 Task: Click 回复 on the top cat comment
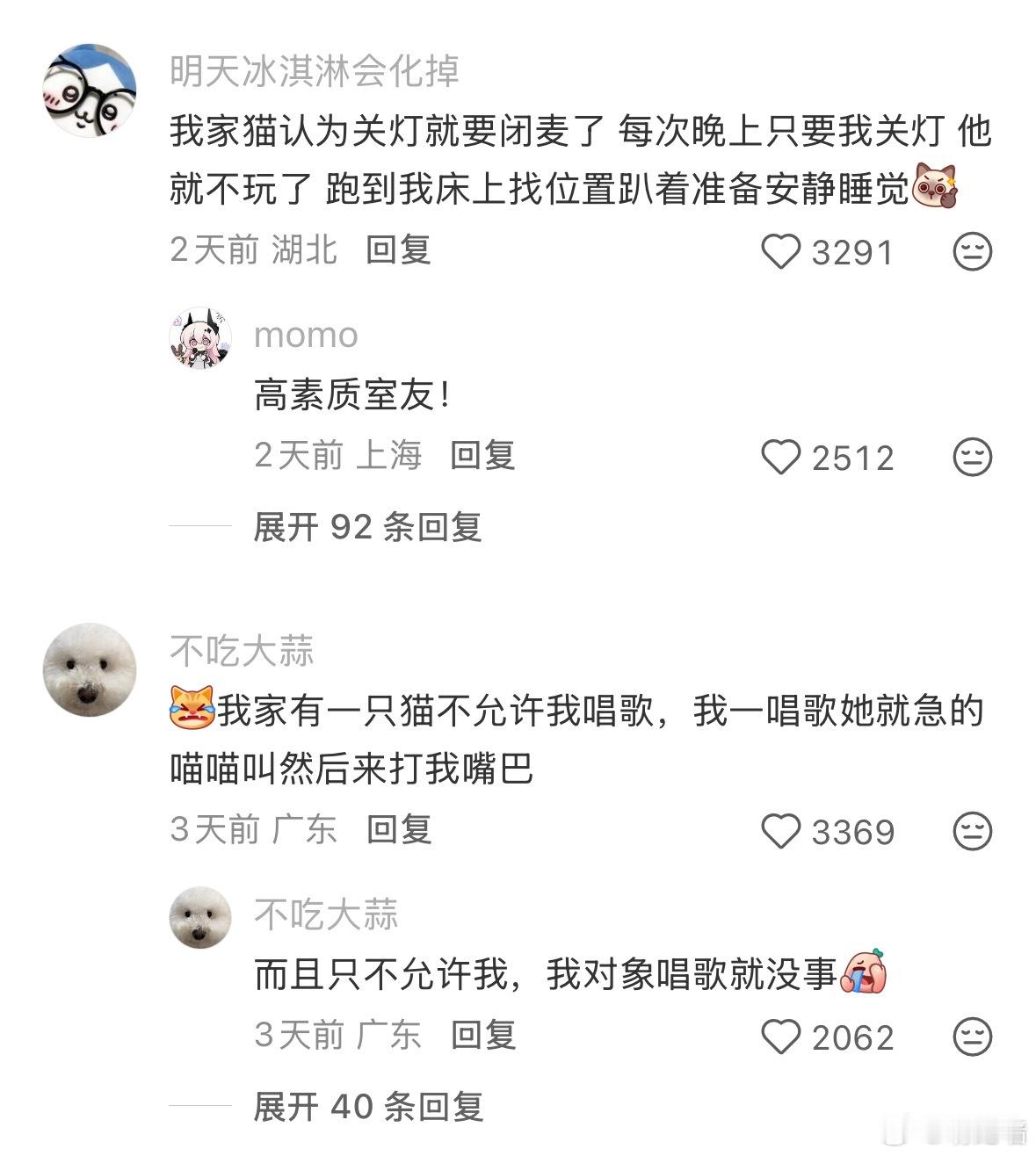coord(397,252)
